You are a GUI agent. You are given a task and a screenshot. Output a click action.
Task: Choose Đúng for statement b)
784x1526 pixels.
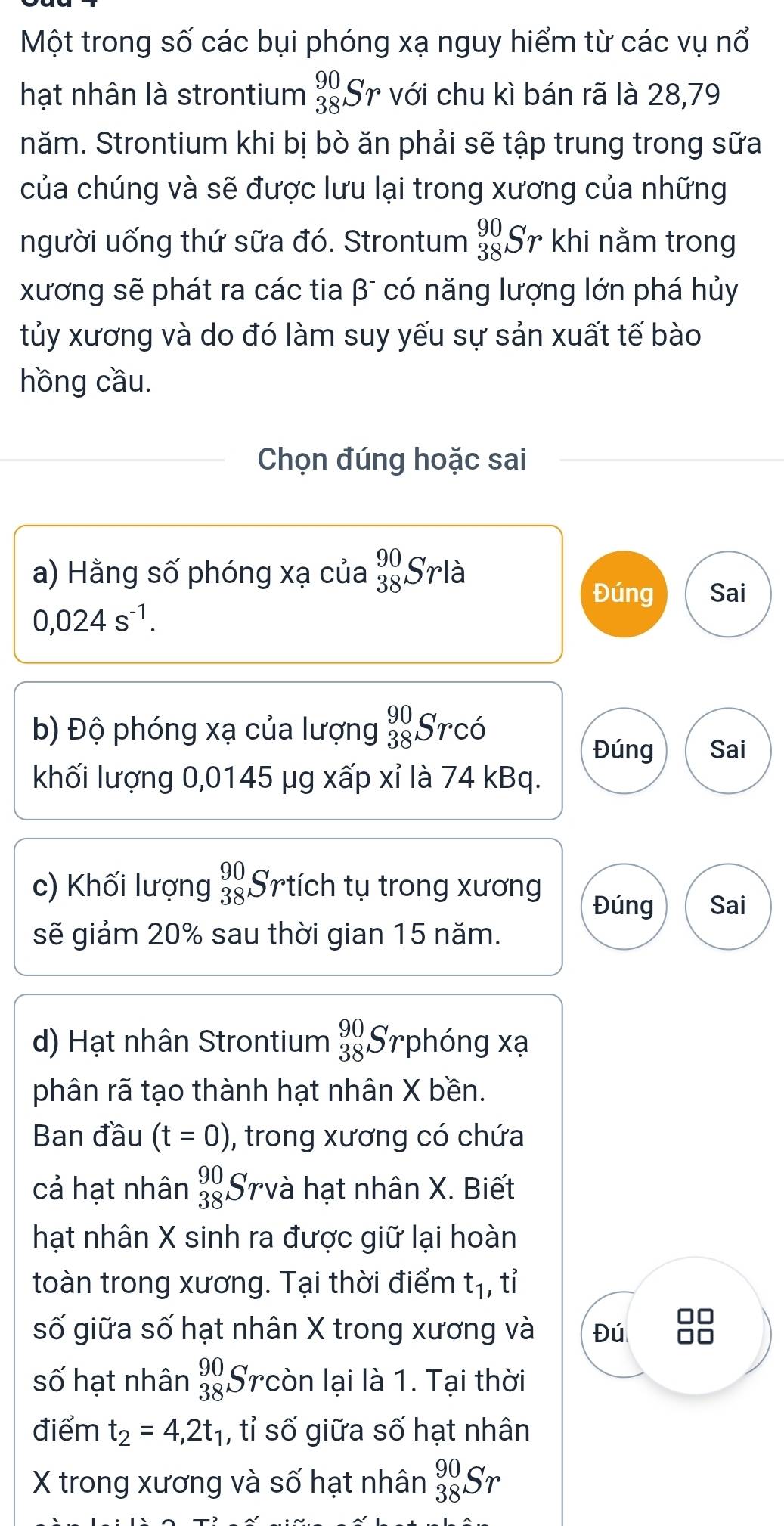tap(624, 750)
